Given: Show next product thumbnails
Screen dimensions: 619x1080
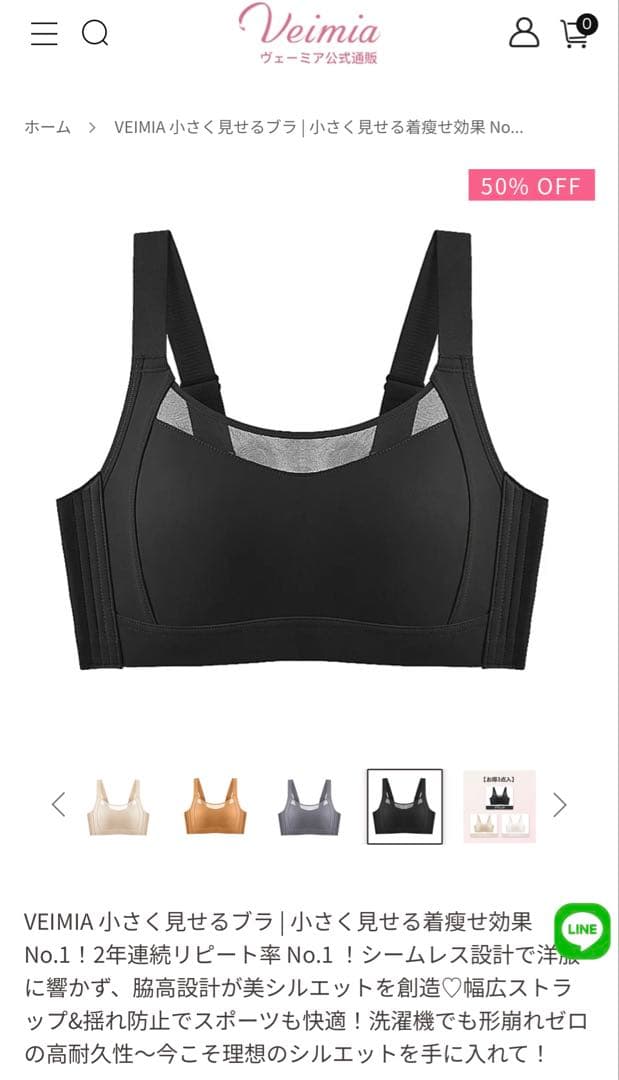Looking at the screenshot, I should tap(560, 804).
